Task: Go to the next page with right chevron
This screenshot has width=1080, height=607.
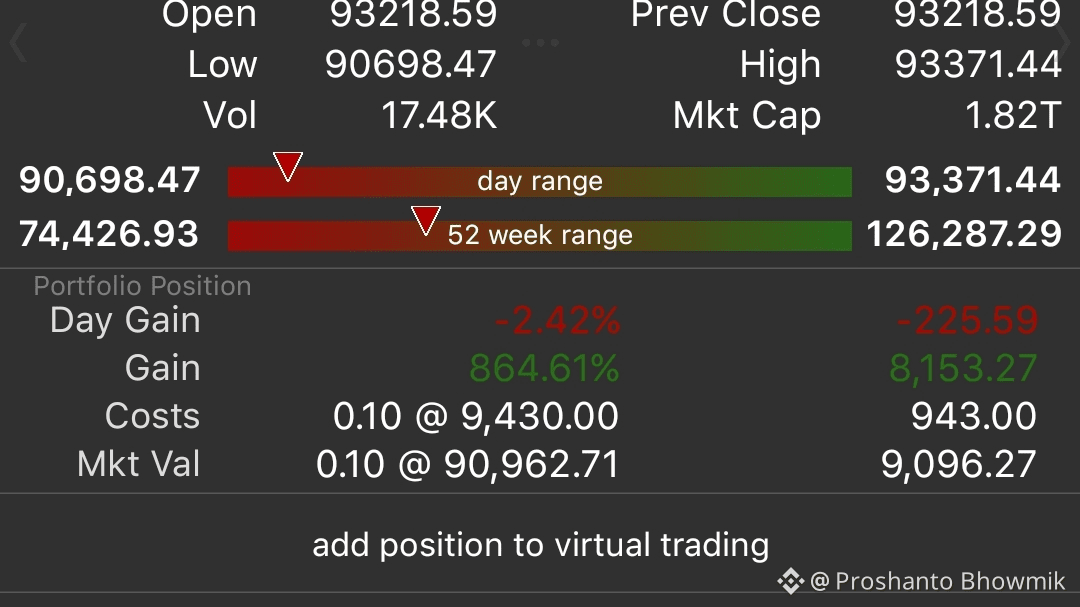Action: 1064,45
